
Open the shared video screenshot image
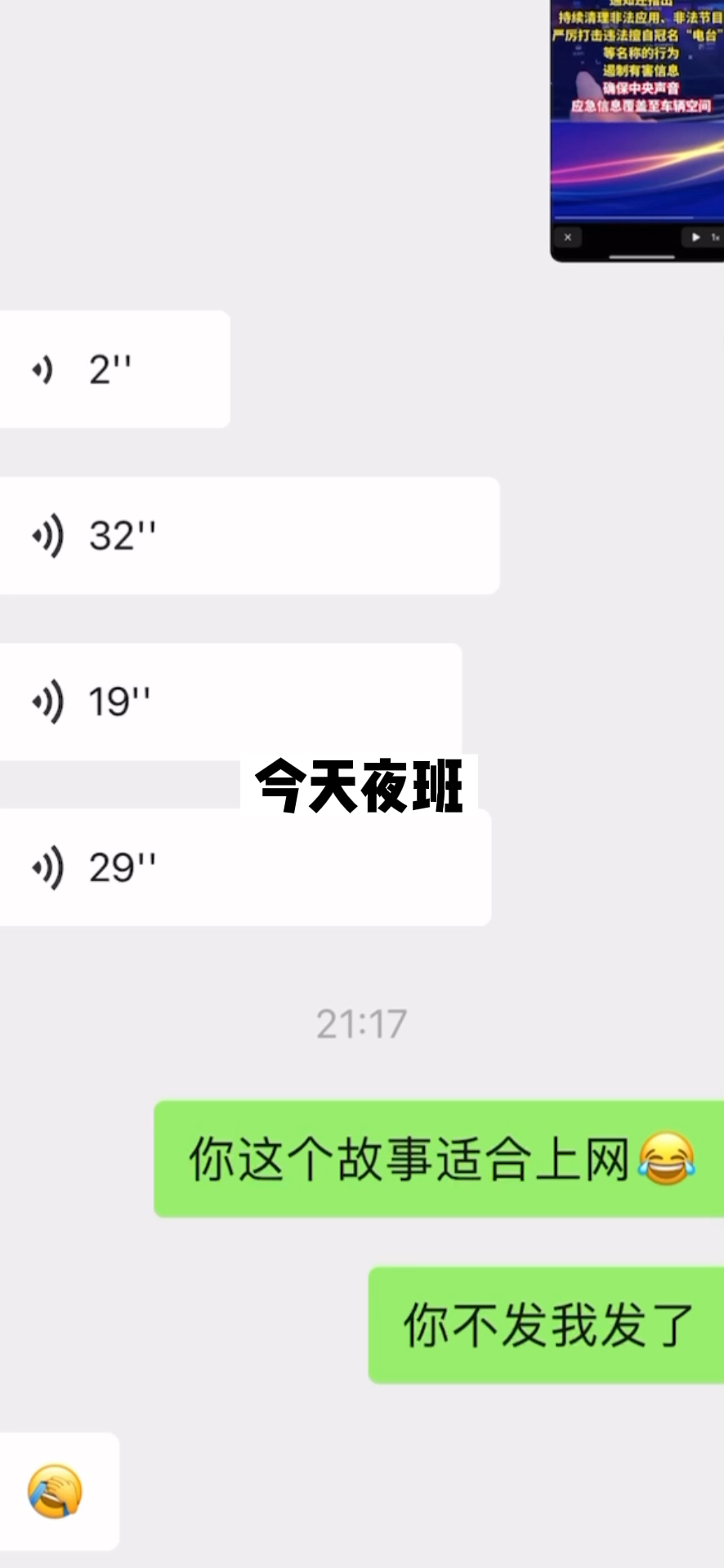(637, 131)
